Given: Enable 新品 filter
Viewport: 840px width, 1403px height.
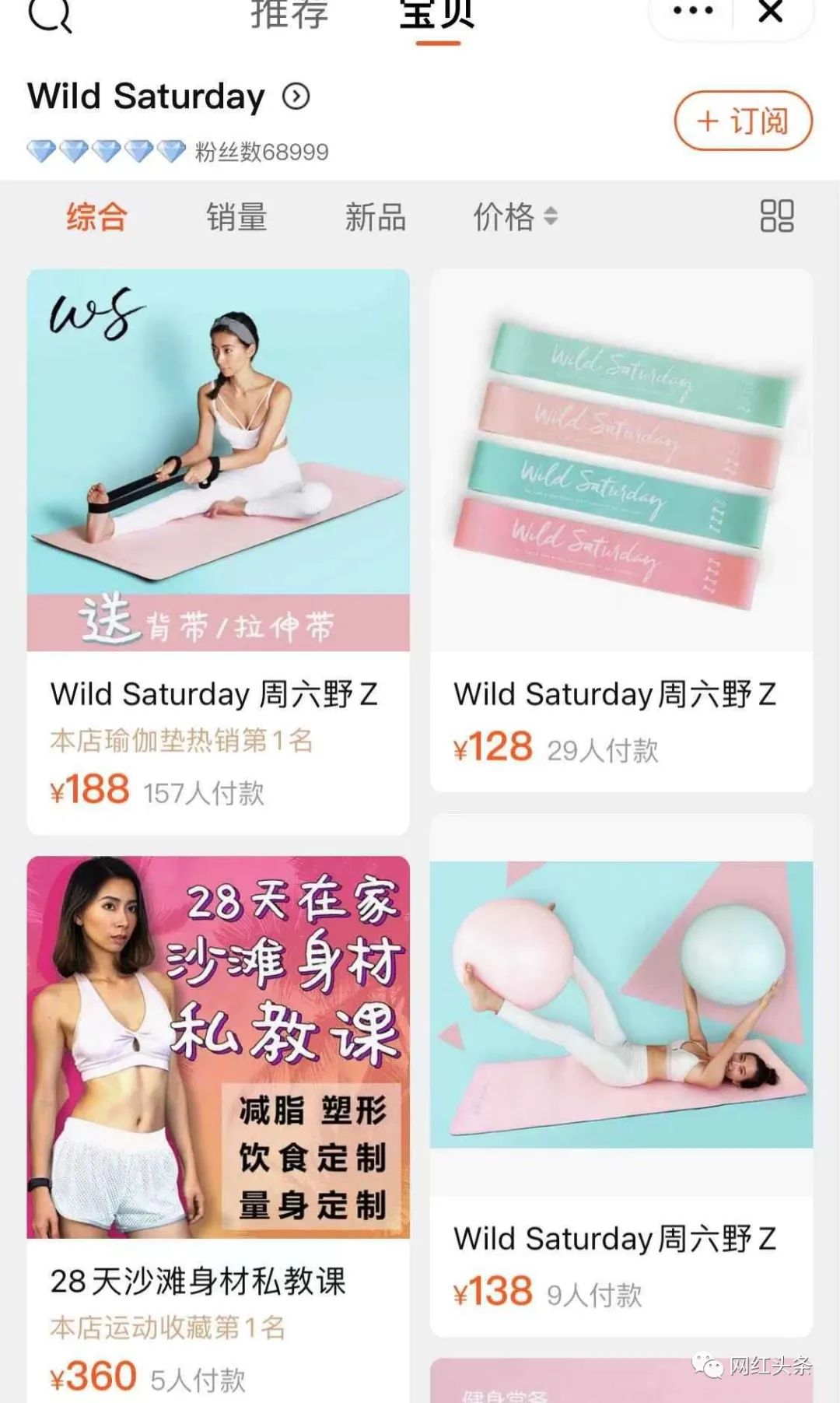Looking at the screenshot, I should click(375, 219).
